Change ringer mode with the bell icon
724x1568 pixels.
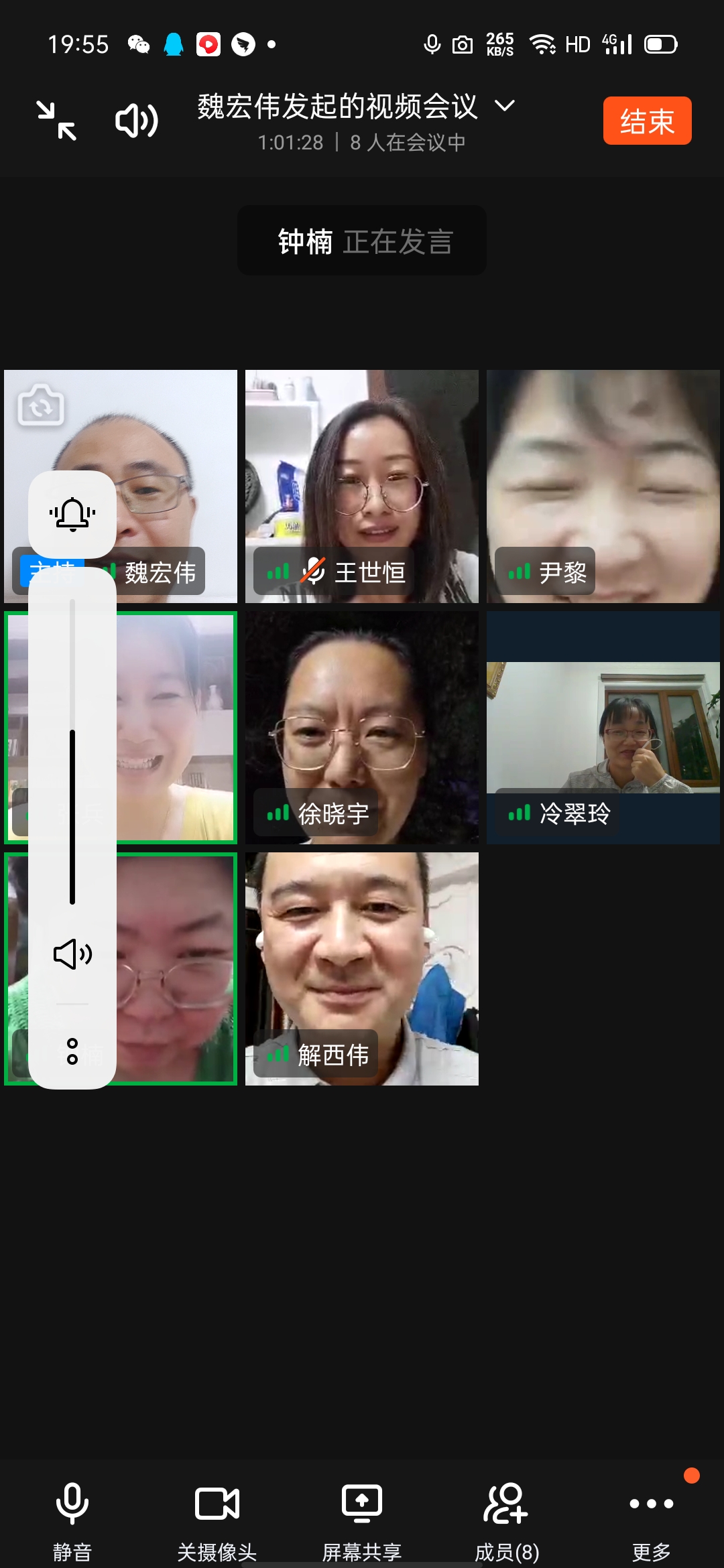click(x=72, y=514)
